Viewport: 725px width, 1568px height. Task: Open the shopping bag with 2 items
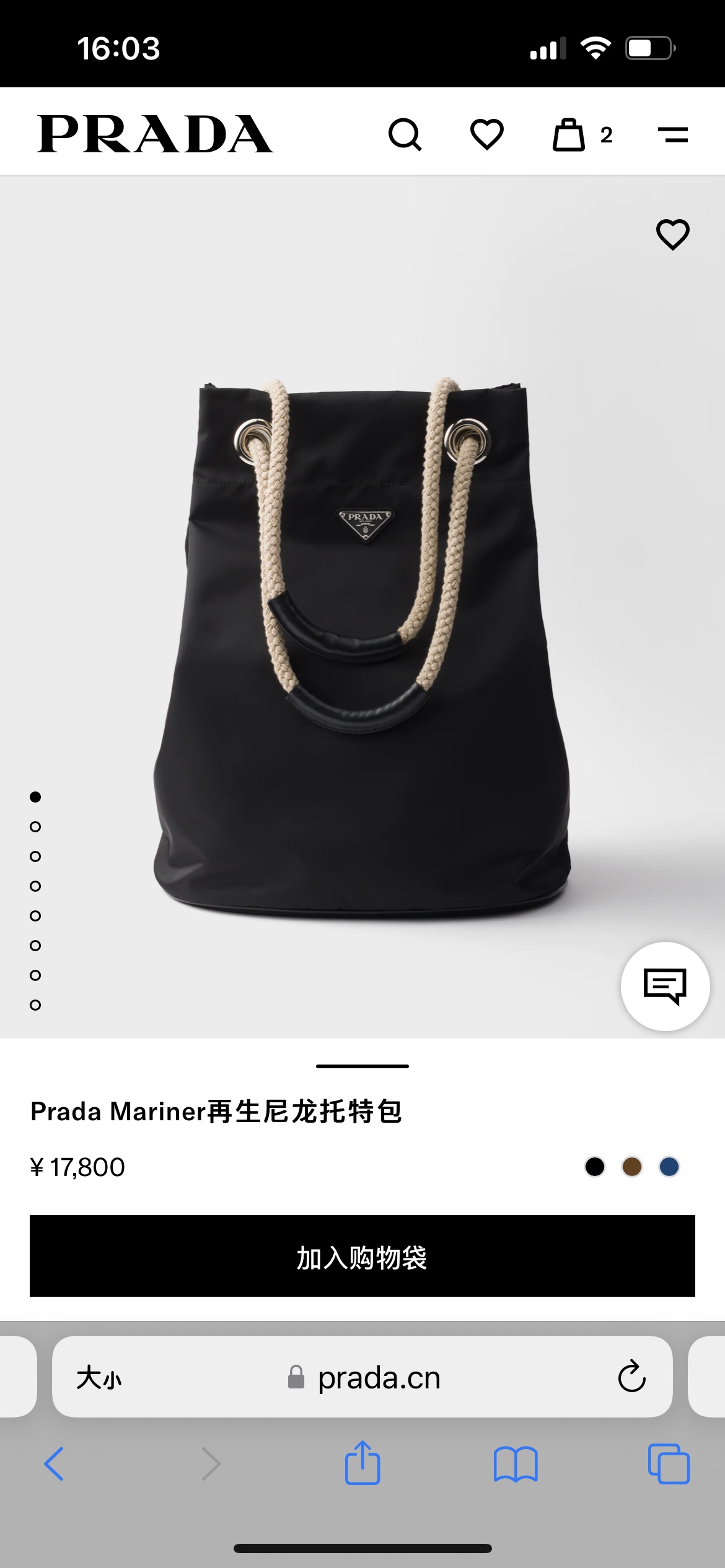[582, 134]
